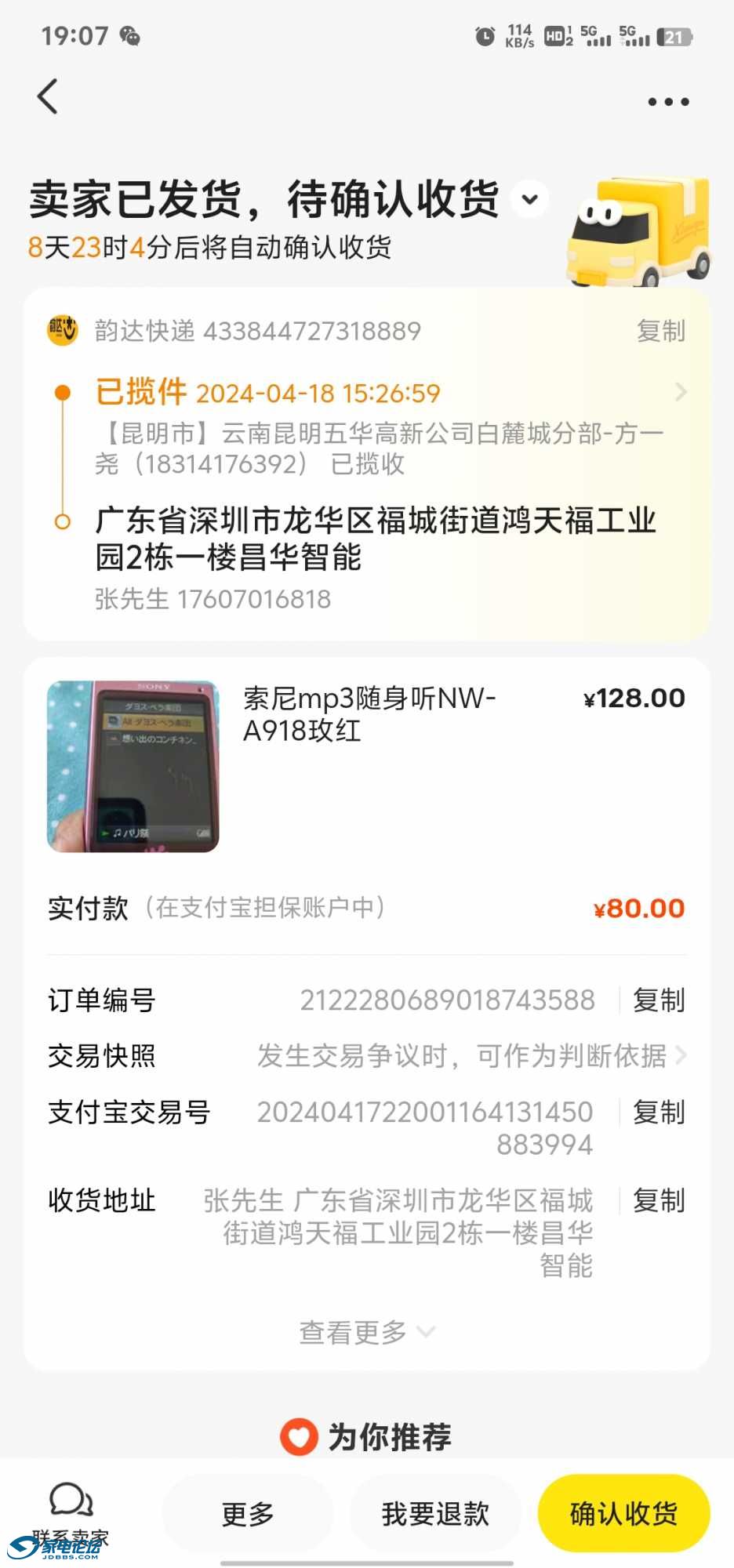Open the three-dot overflow menu
This screenshot has height=1568, width=734.
coord(668,102)
